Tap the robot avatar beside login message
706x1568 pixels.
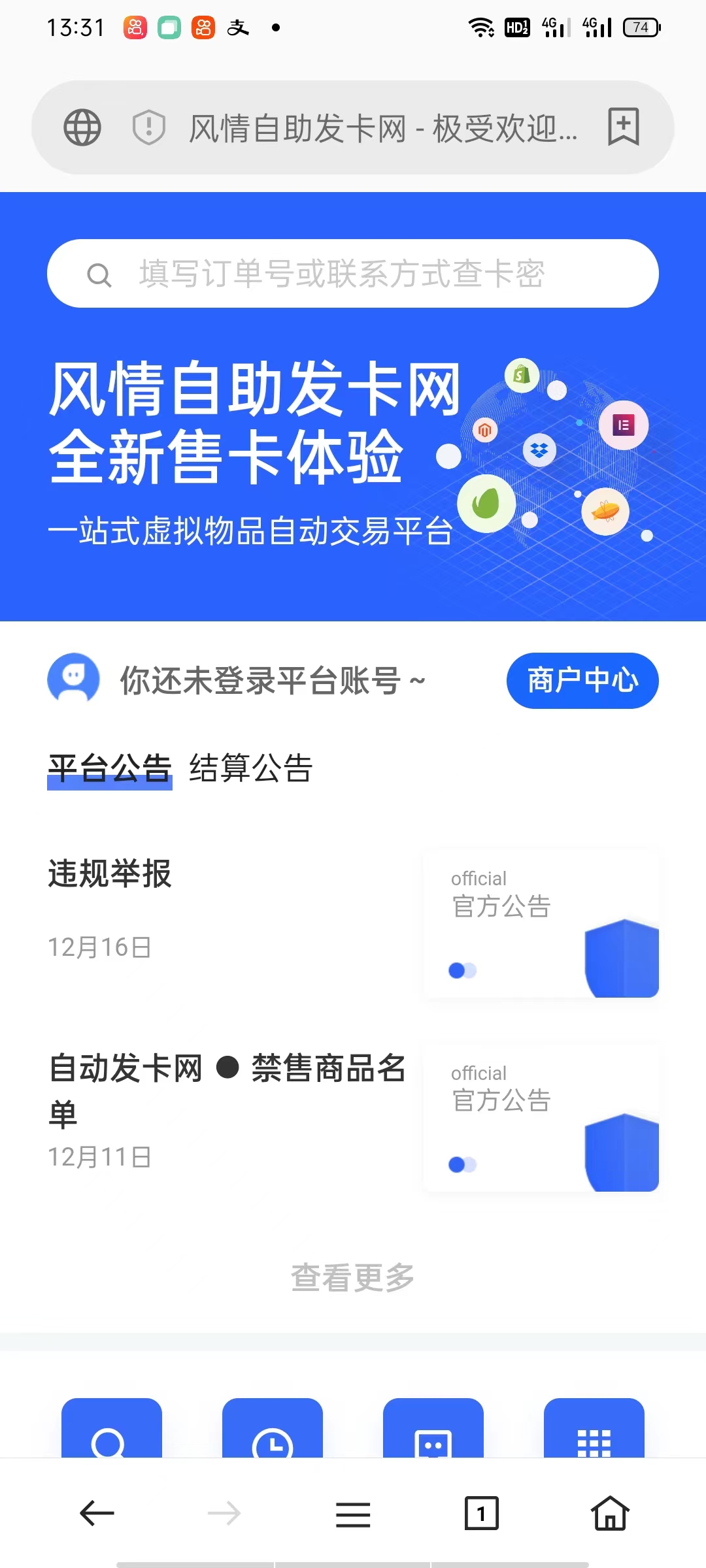click(x=73, y=679)
